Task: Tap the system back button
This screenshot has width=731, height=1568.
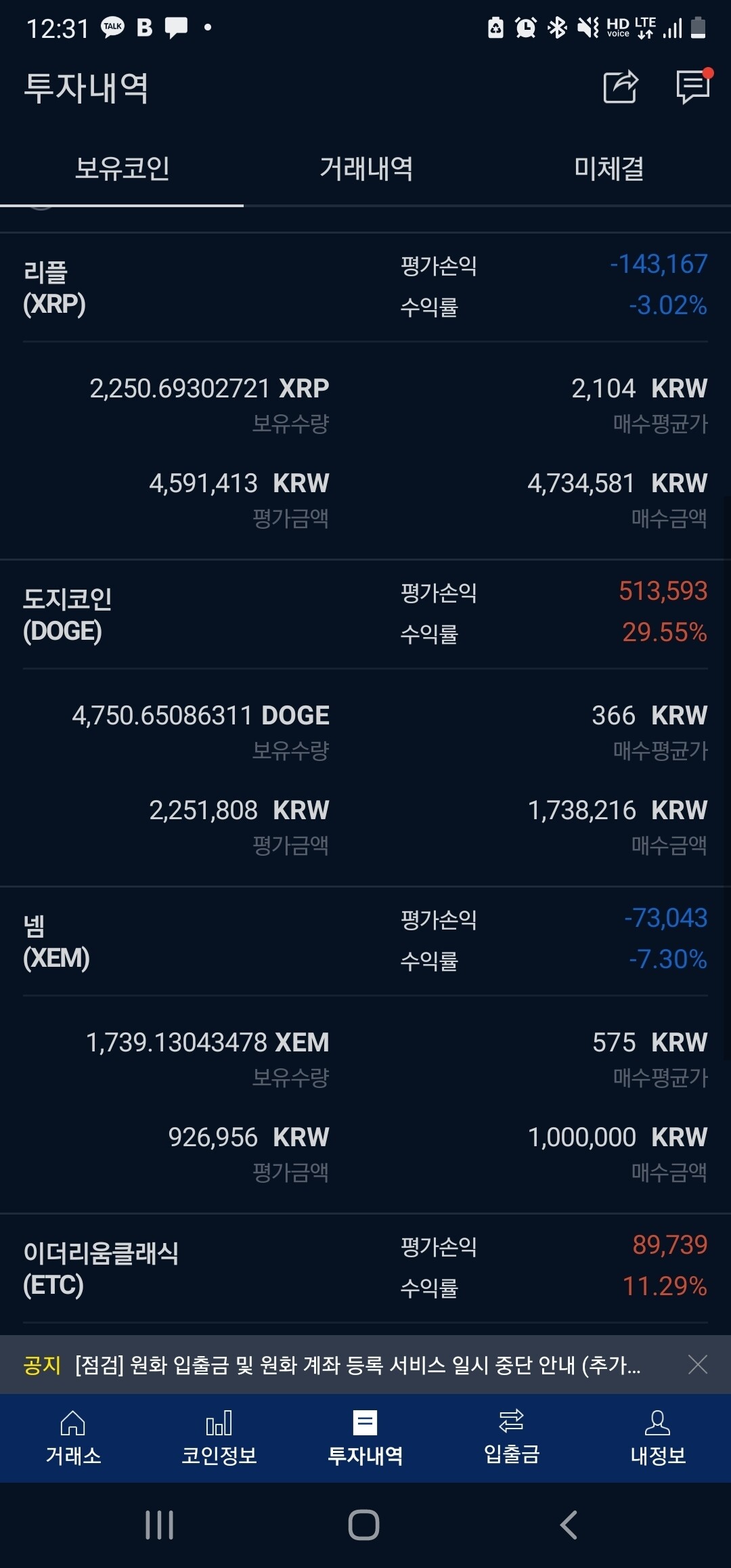Action: pos(569,1525)
